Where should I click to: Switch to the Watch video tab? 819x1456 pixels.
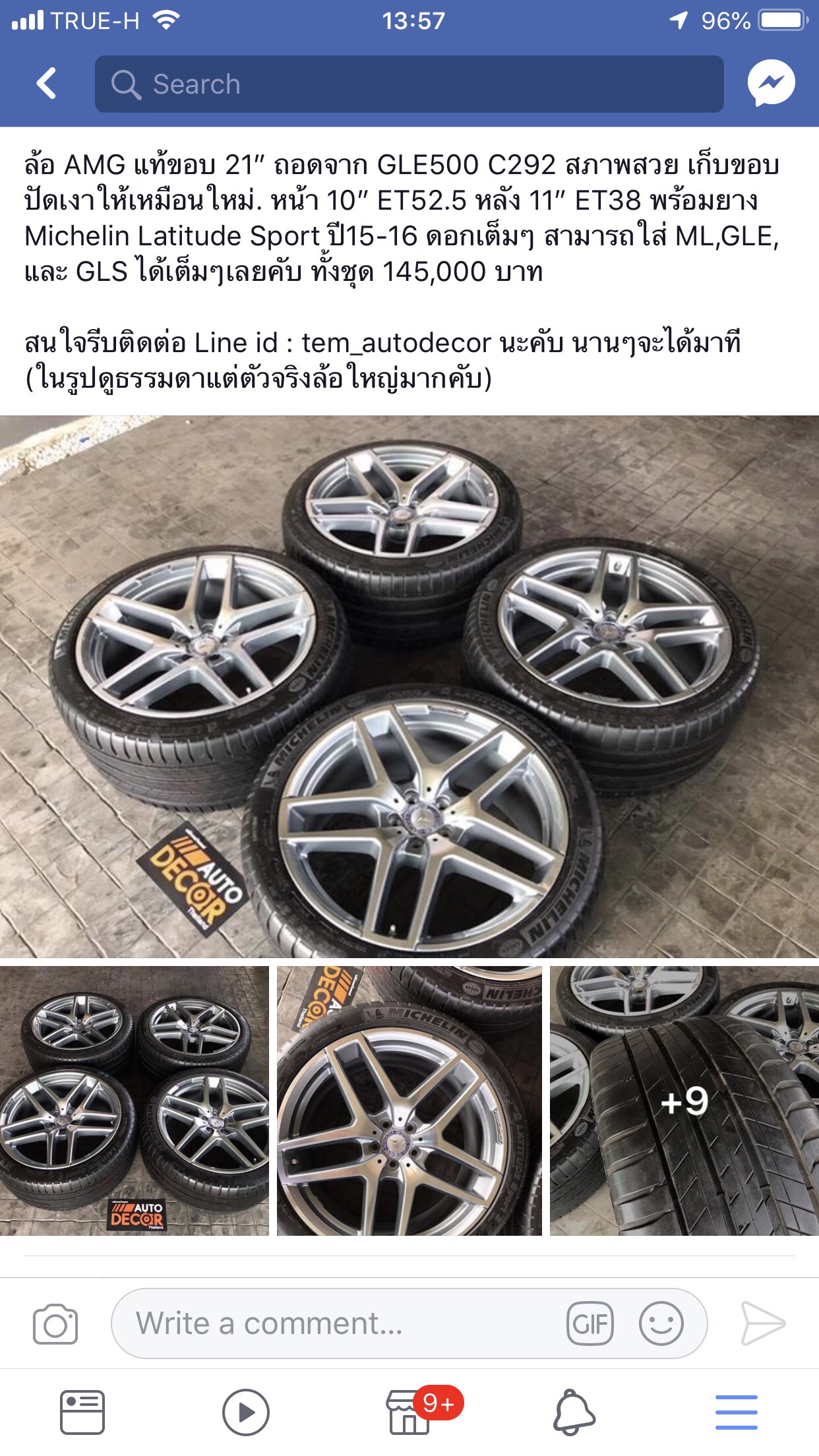tap(245, 1412)
